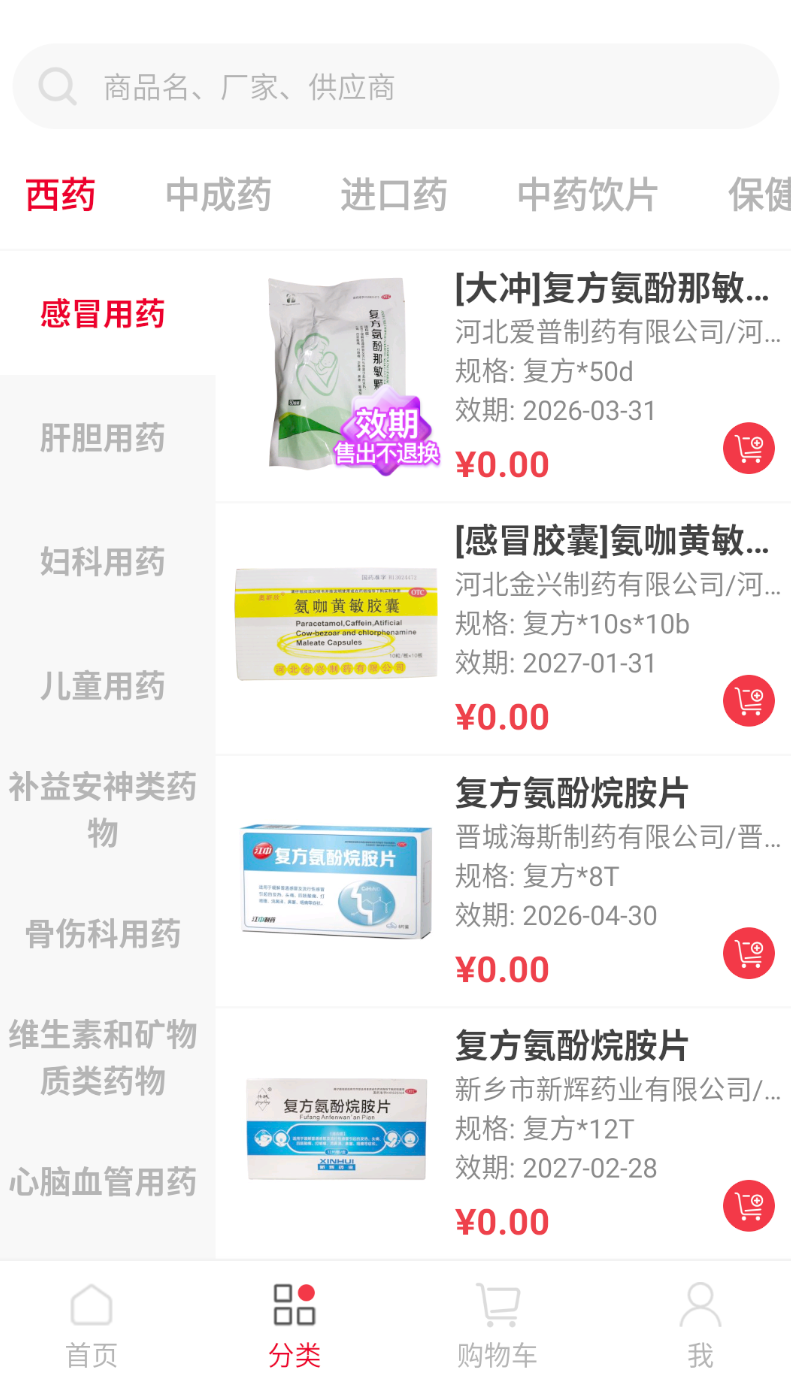Open the 妇科用药 category
Image resolution: width=791 pixels, height=1374 pixels.
click(x=102, y=562)
